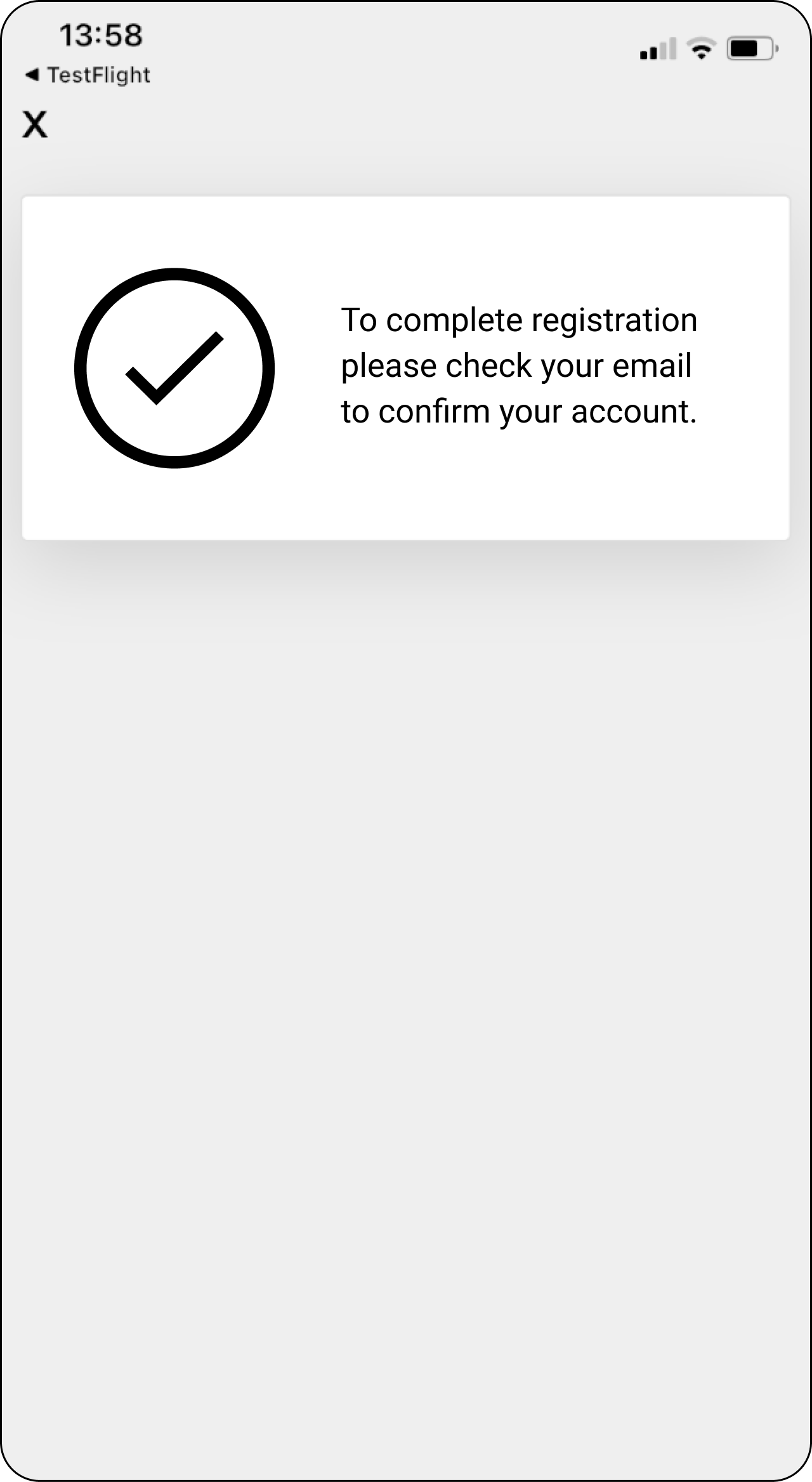Close the registration confirmation screen
The width and height of the screenshot is (812, 1482).
click(35, 124)
